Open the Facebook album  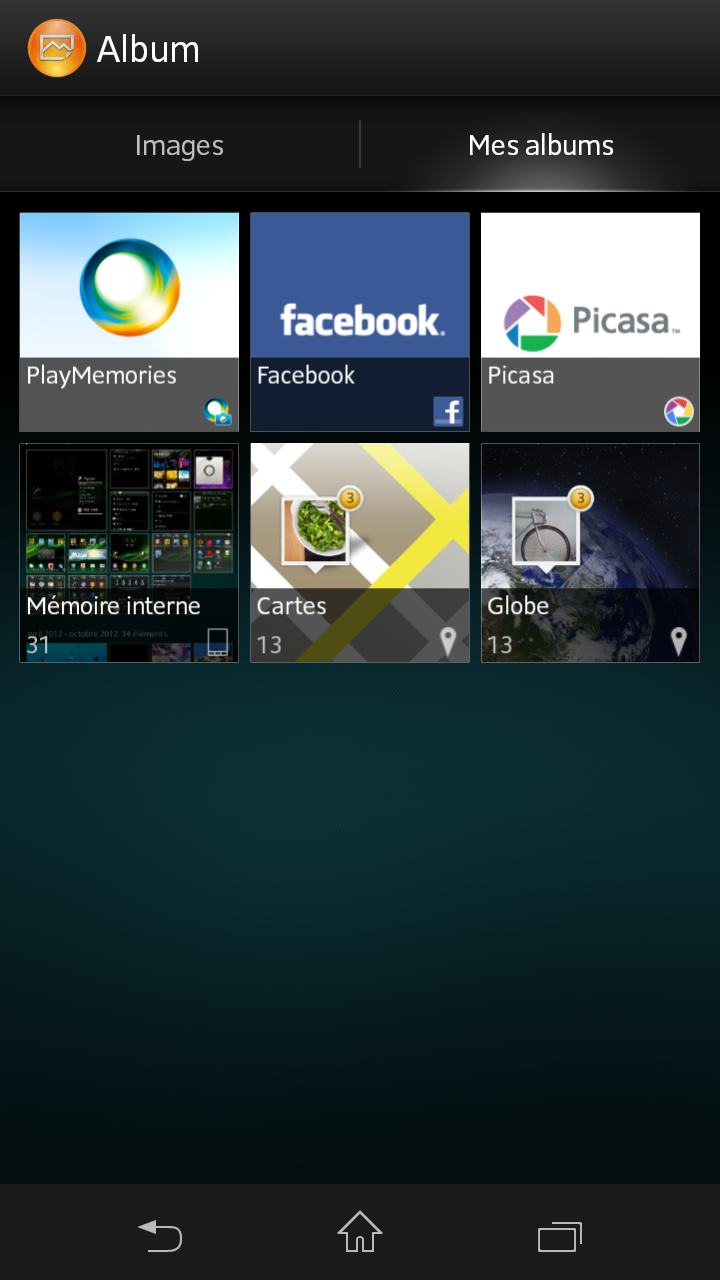pos(360,322)
